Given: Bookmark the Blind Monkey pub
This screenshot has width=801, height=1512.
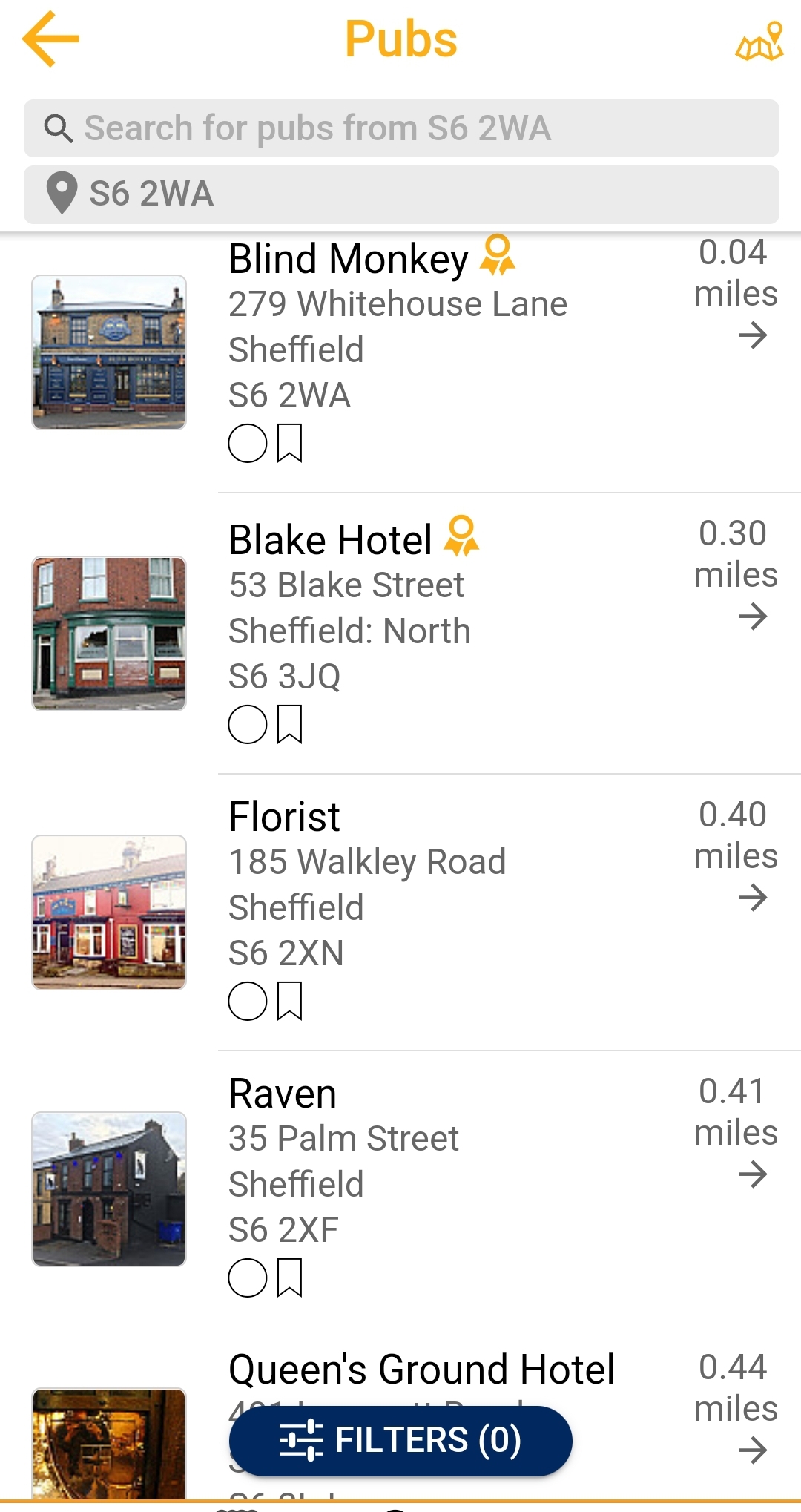Looking at the screenshot, I should (x=290, y=444).
